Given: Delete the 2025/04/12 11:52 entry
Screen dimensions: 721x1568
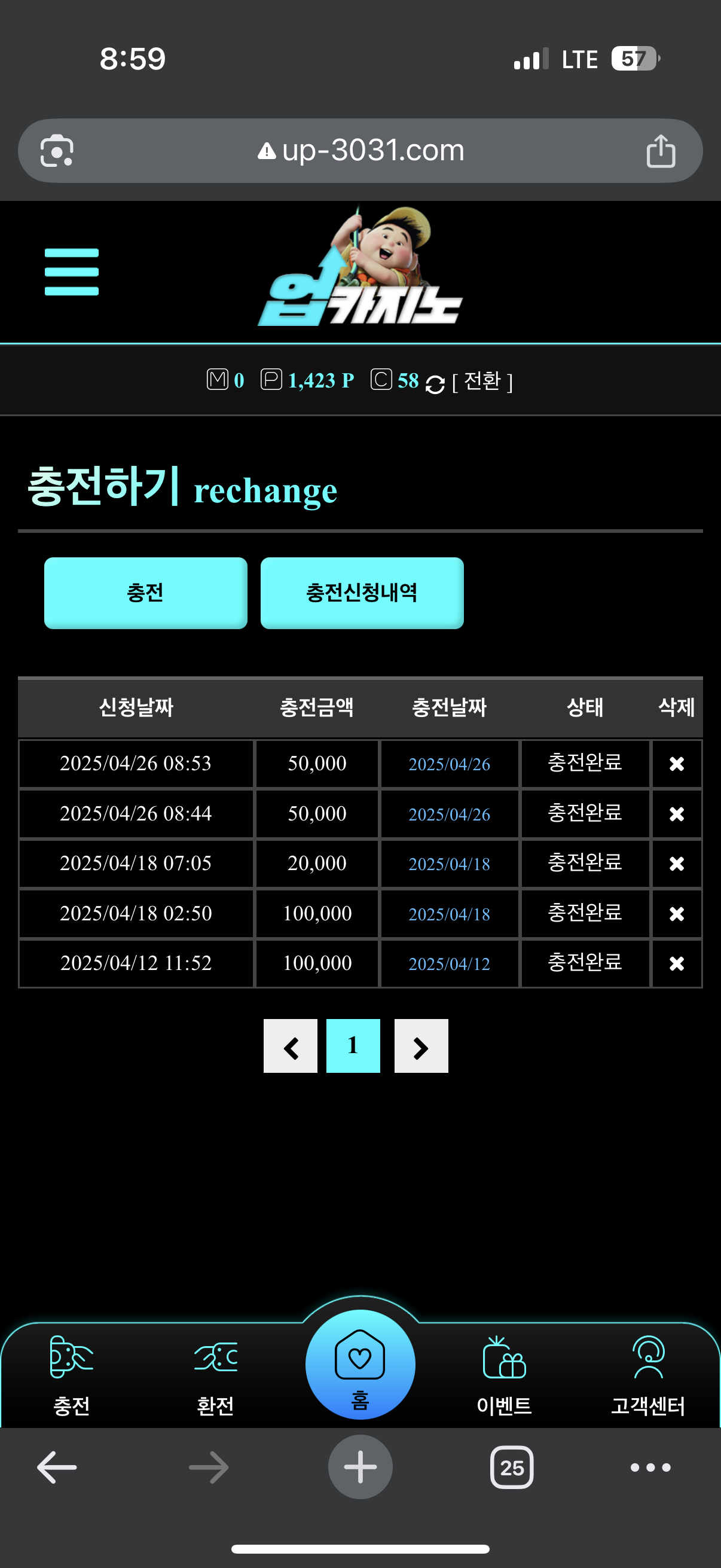Looking at the screenshot, I should click(677, 963).
